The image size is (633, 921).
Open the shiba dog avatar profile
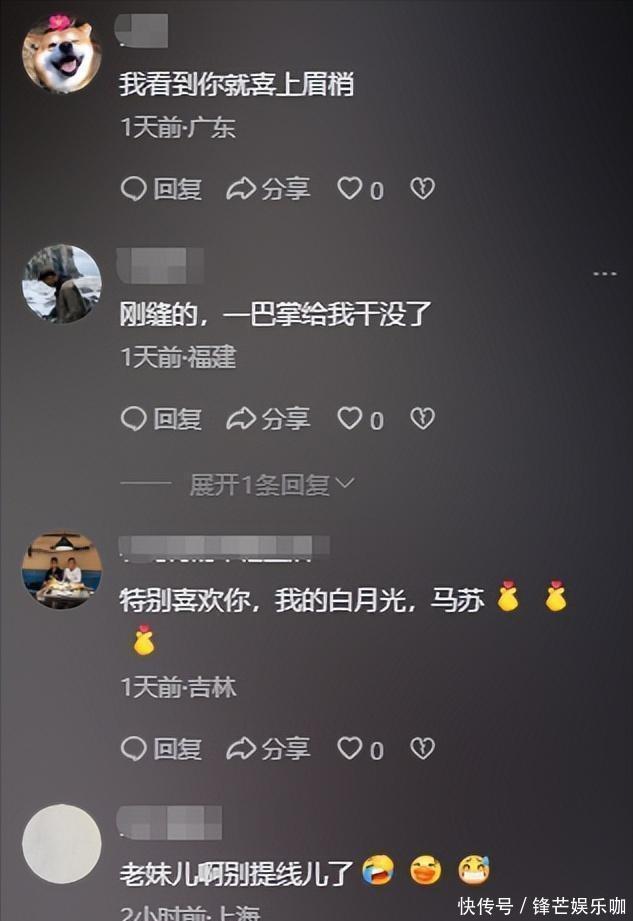pyautogui.click(x=62, y=54)
